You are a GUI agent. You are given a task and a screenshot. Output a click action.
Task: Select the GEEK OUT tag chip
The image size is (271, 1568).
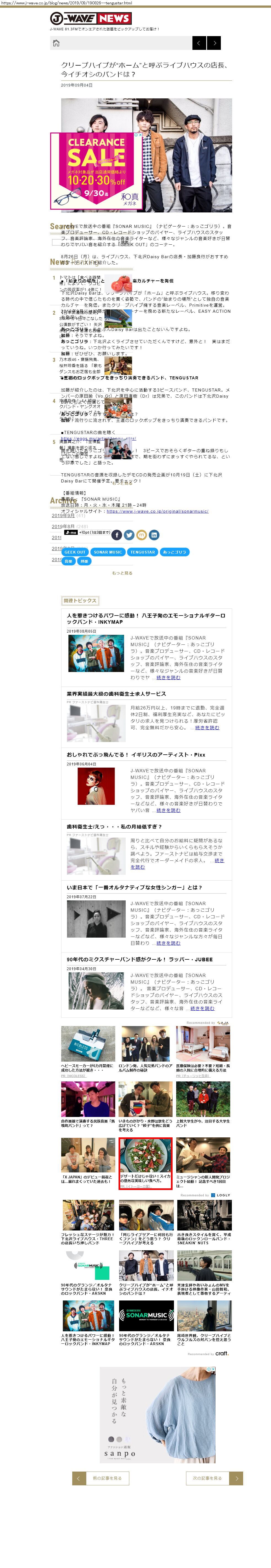coord(75,552)
